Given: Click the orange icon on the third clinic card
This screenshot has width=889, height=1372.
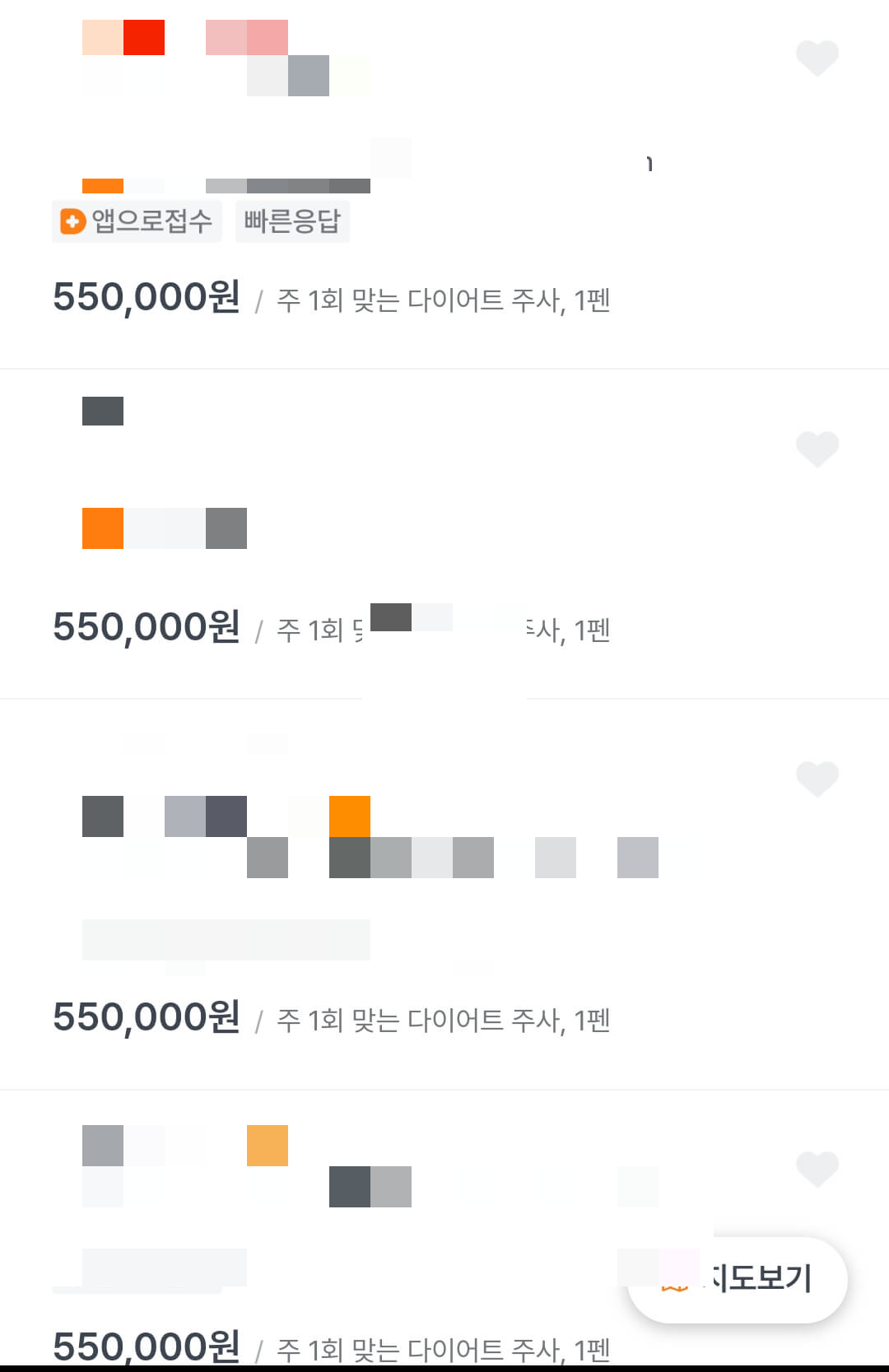Looking at the screenshot, I should point(349,816).
